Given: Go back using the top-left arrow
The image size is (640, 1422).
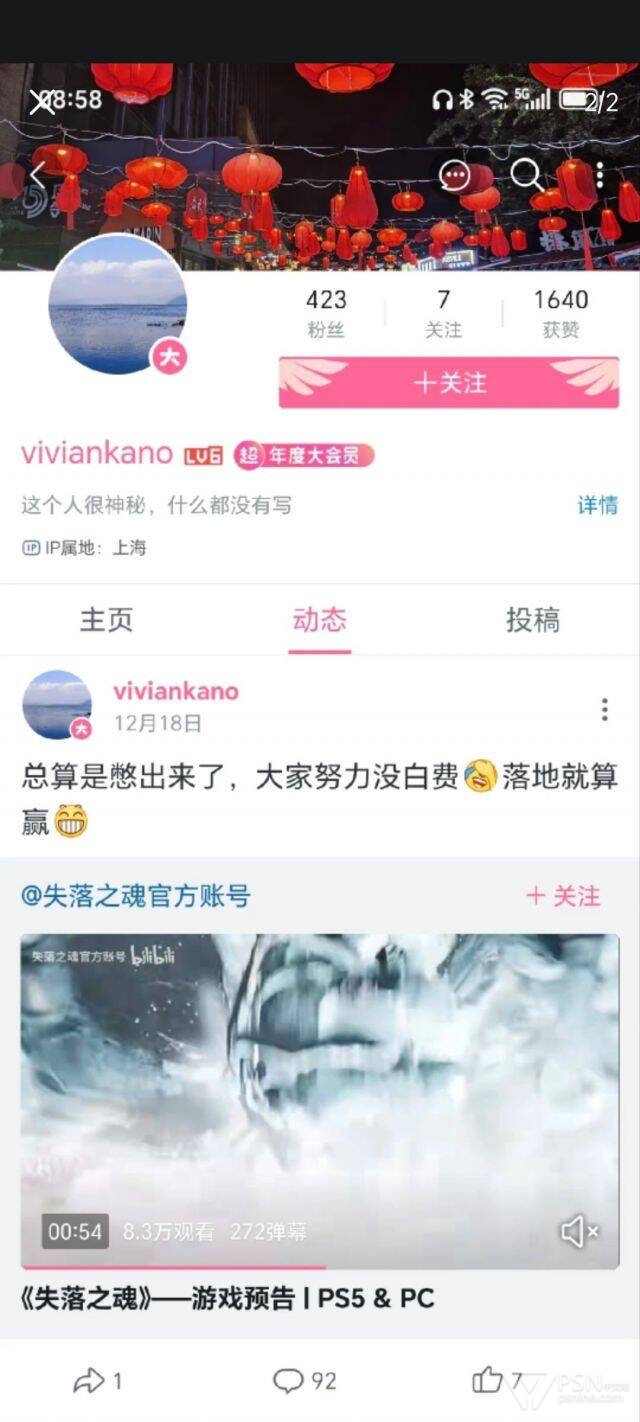Looking at the screenshot, I should tap(37, 176).
